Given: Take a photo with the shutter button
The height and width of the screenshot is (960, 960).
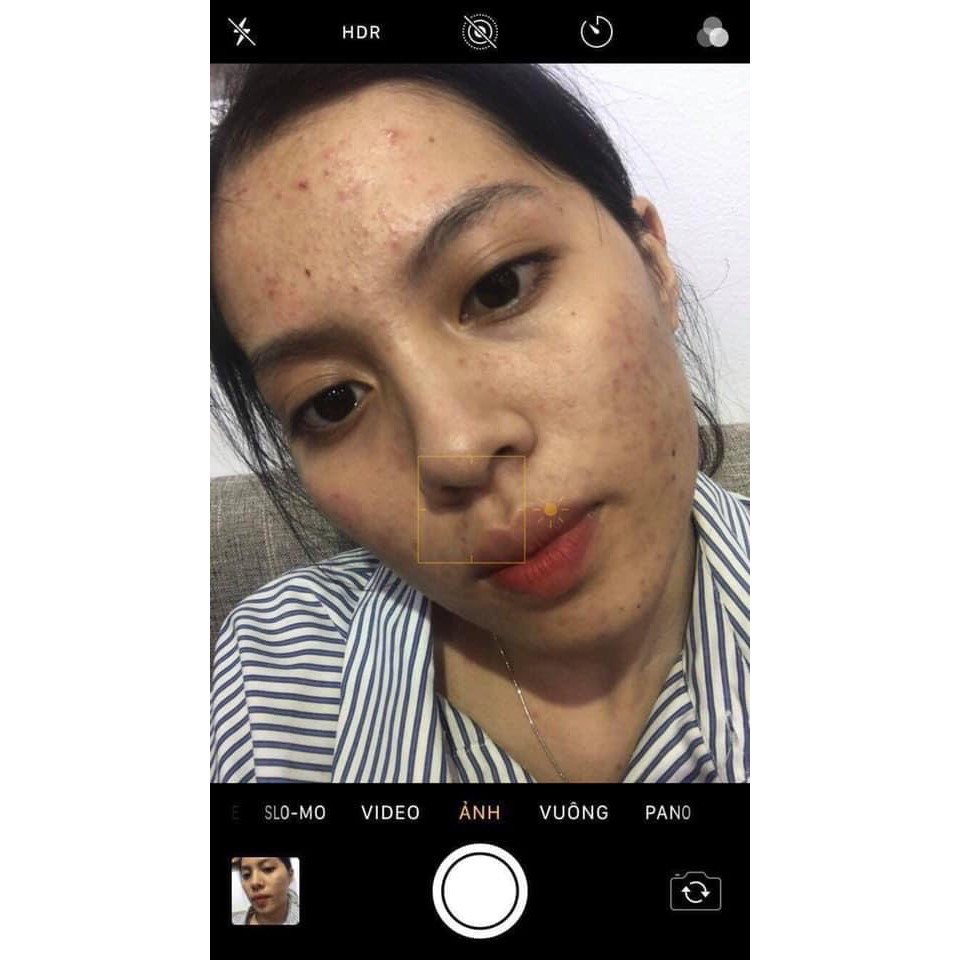Looking at the screenshot, I should [480, 891].
